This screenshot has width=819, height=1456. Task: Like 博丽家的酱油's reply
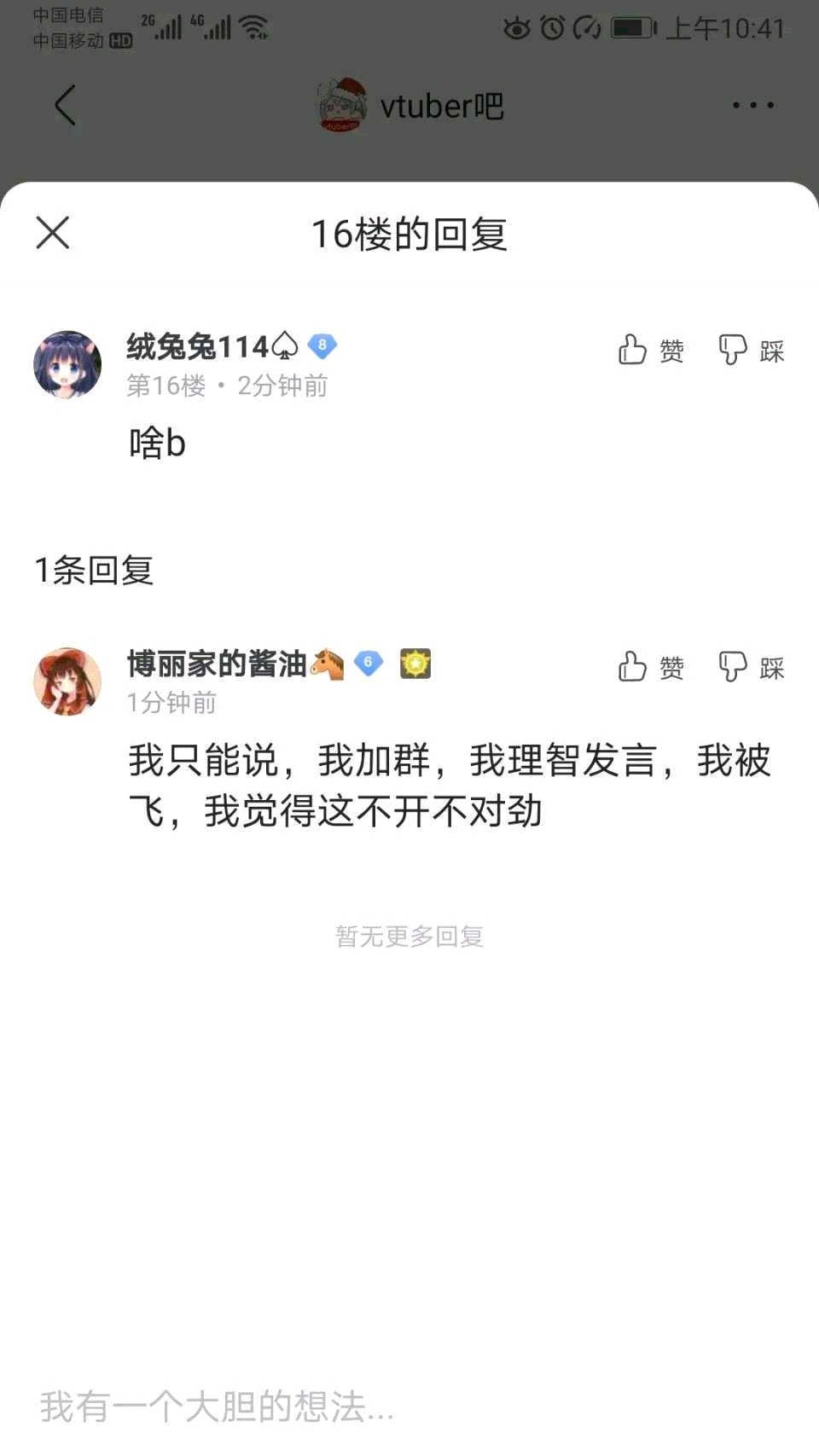tap(651, 667)
